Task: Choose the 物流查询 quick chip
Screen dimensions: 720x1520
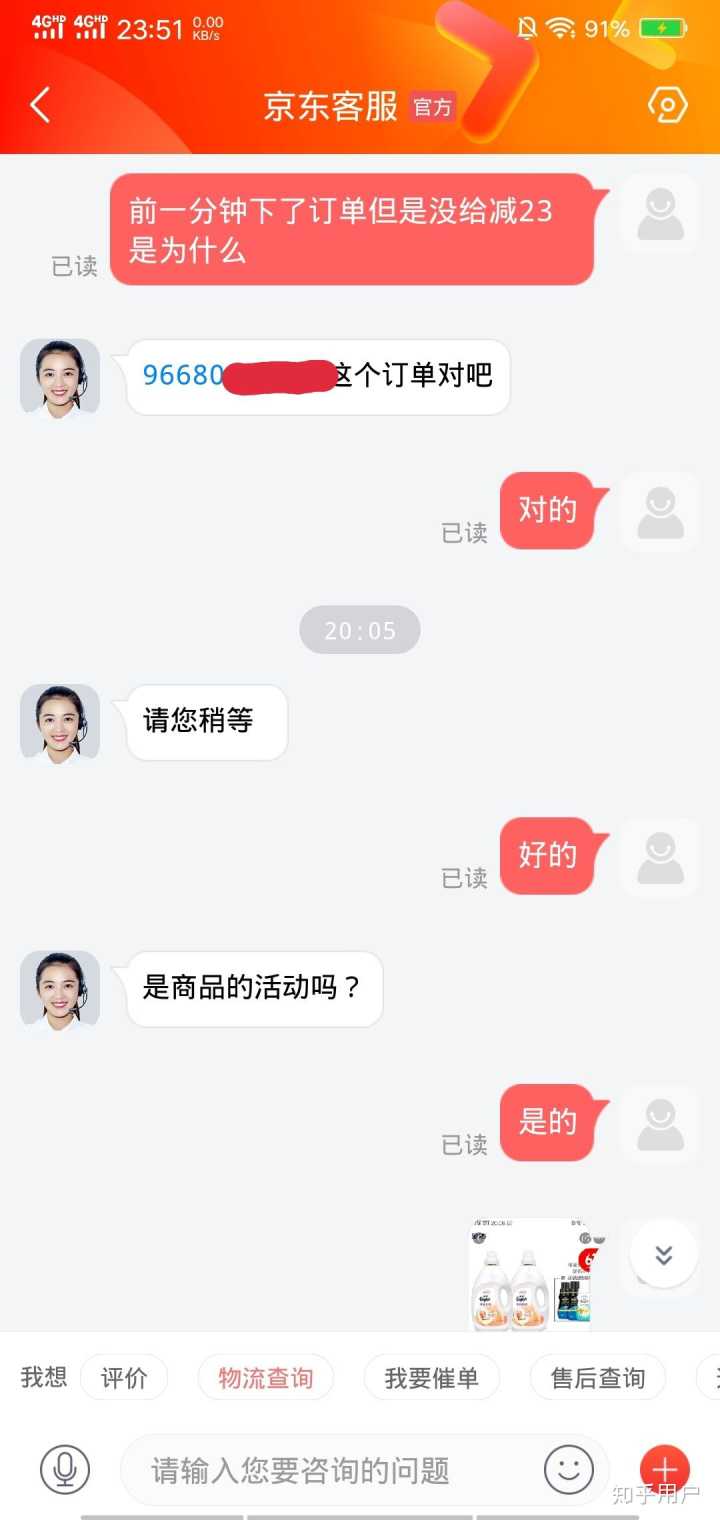Action: (x=266, y=1378)
